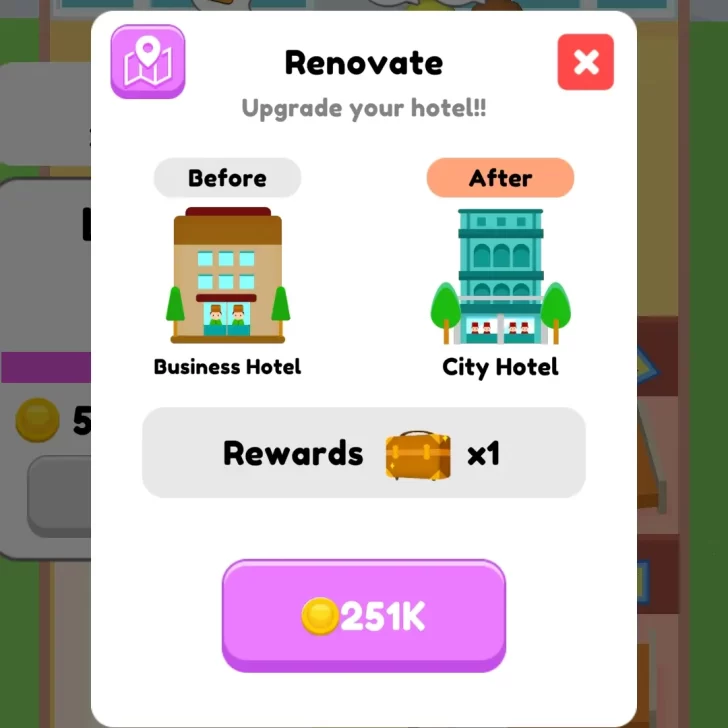Open the map icon in the dialog
728x728 pixels.
click(147, 62)
